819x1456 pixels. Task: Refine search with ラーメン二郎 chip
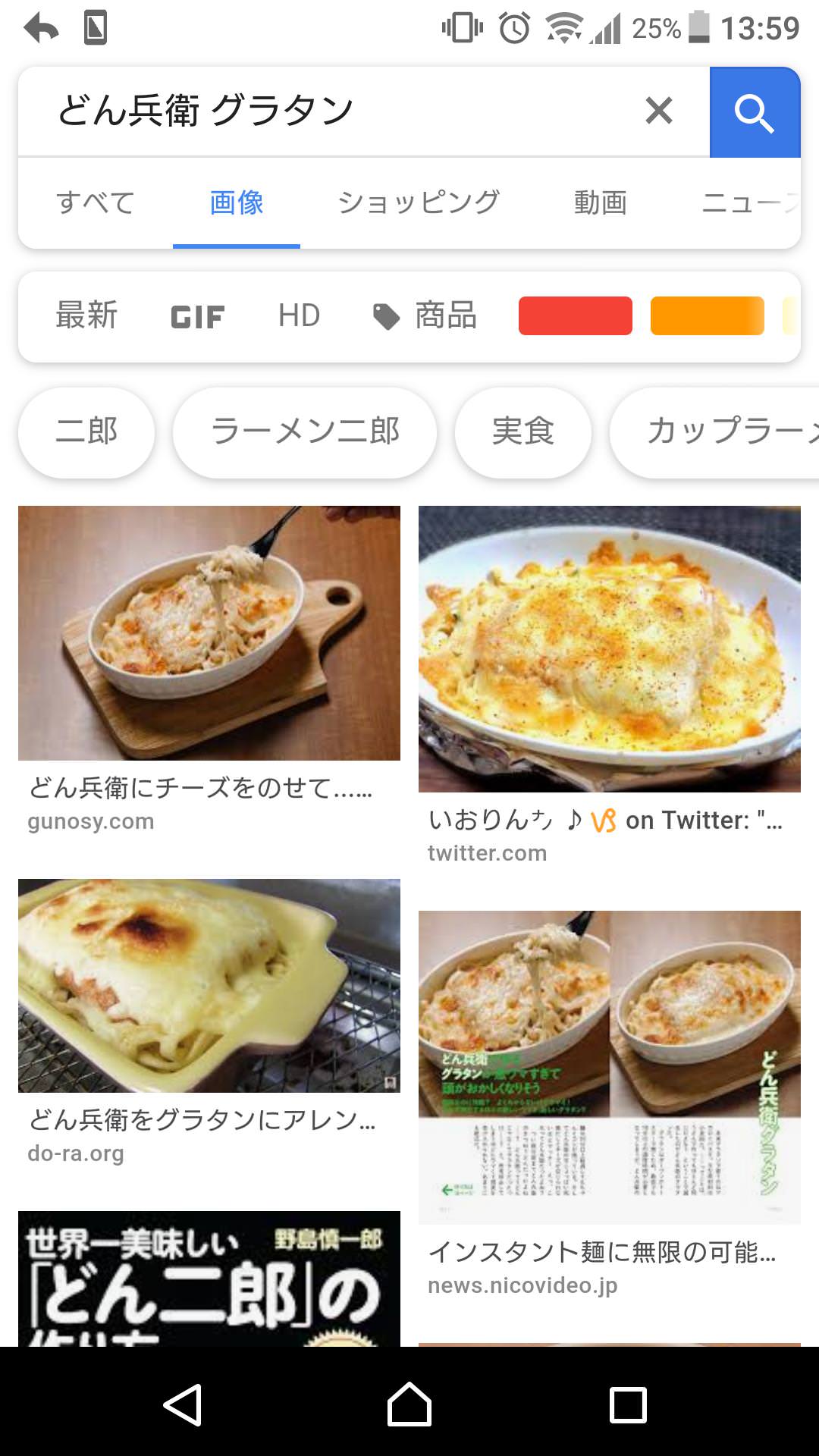(305, 431)
